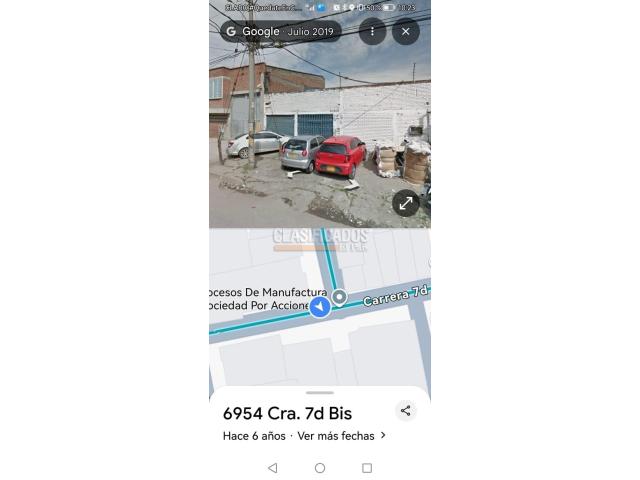Close the Street View panel
The image size is (640, 480).
(x=406, y=31)
